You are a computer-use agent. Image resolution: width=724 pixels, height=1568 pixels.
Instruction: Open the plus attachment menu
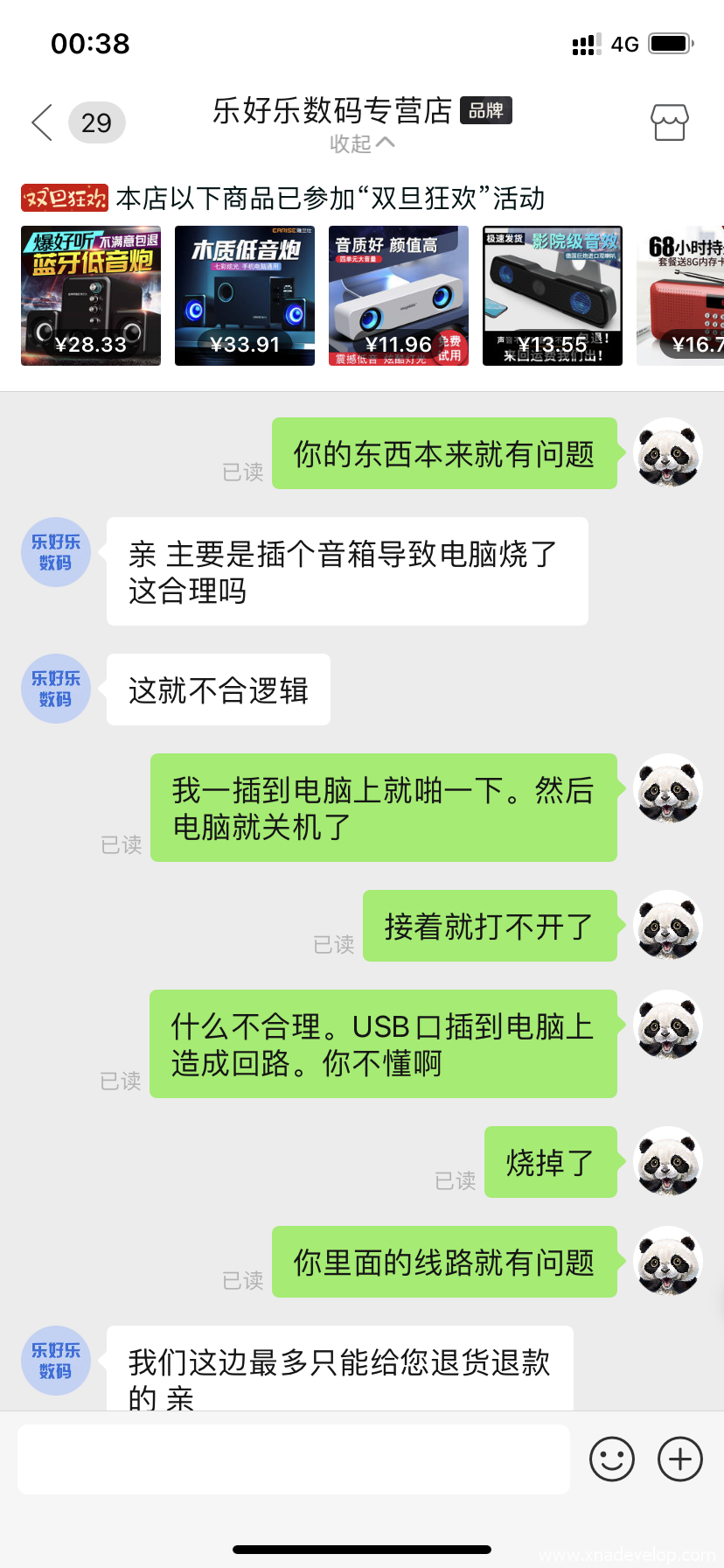680,1459
